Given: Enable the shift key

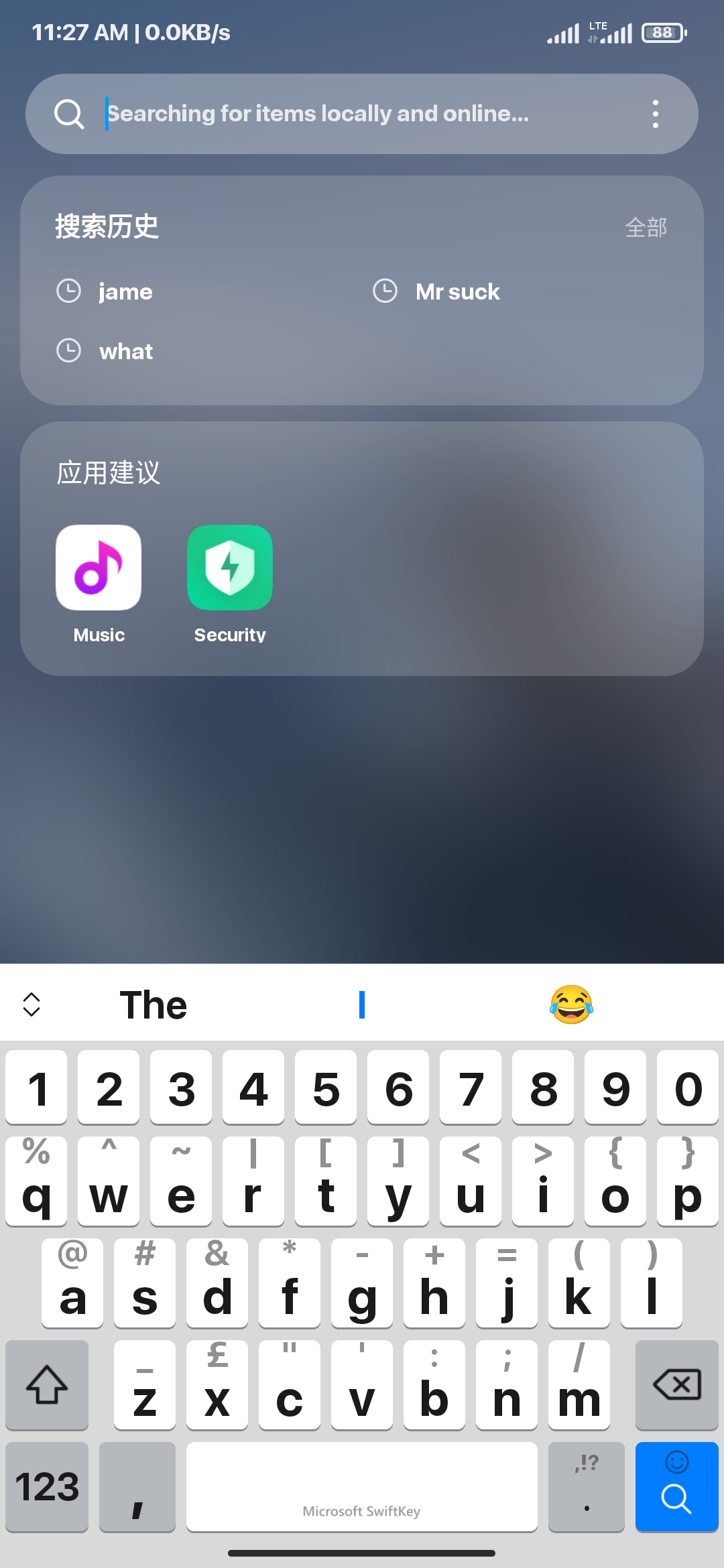Looking at the screenshot, I should [x=47, y=1384].
